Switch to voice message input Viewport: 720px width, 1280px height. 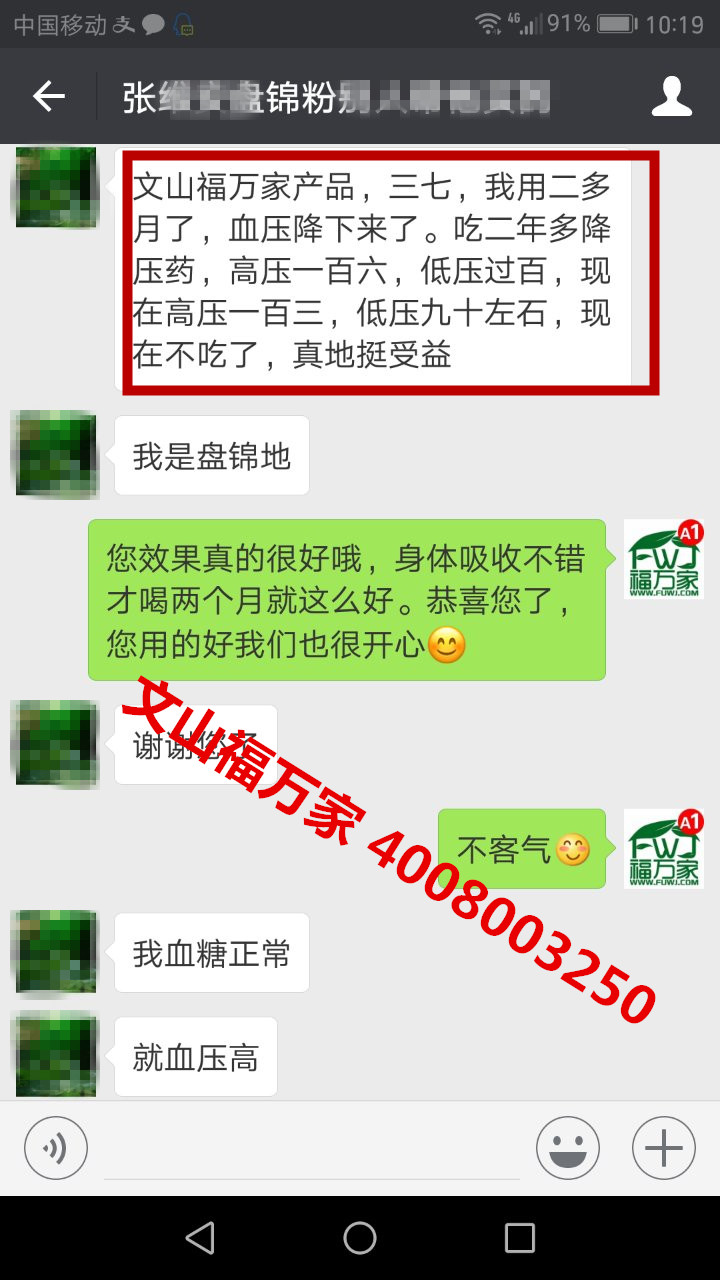pos(56,1148)
